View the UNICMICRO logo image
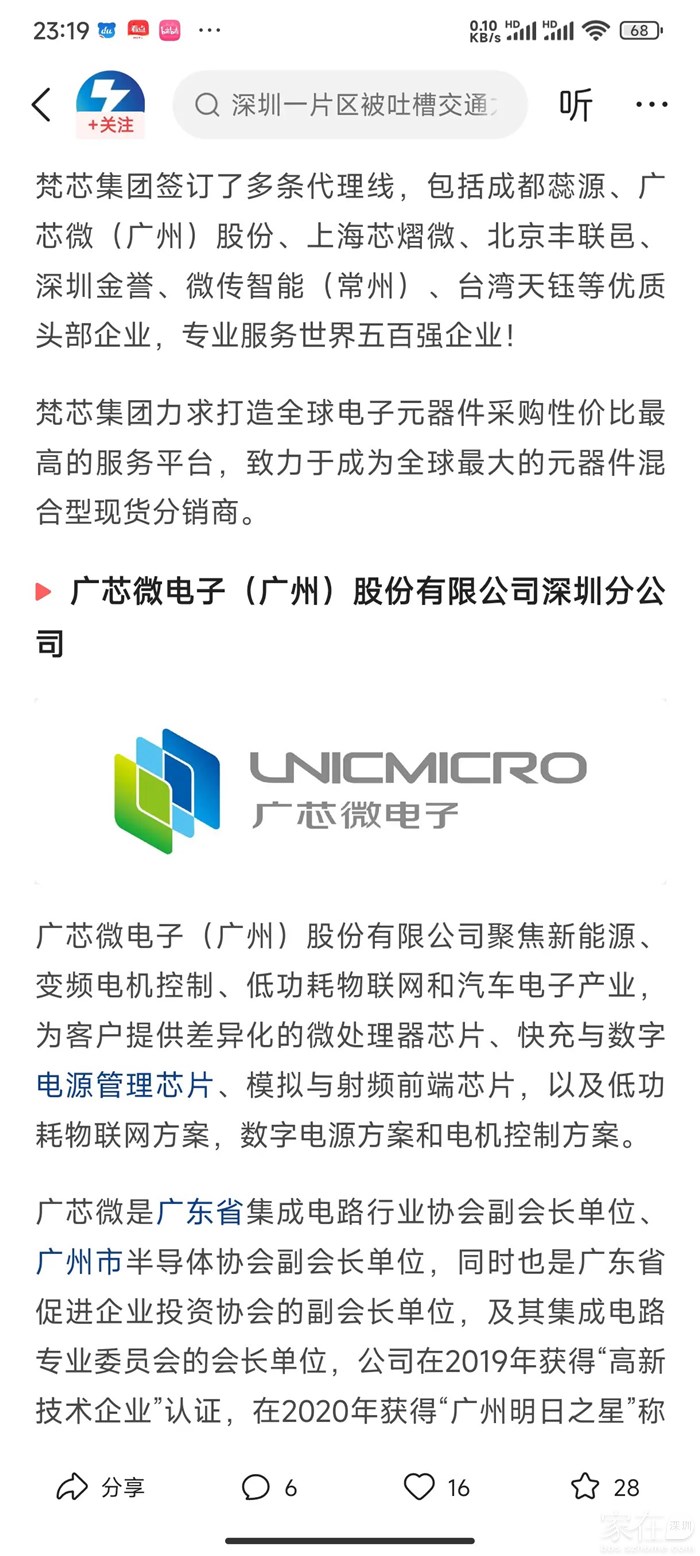This screenshot has width=700, height=1556. coord(350,790)
